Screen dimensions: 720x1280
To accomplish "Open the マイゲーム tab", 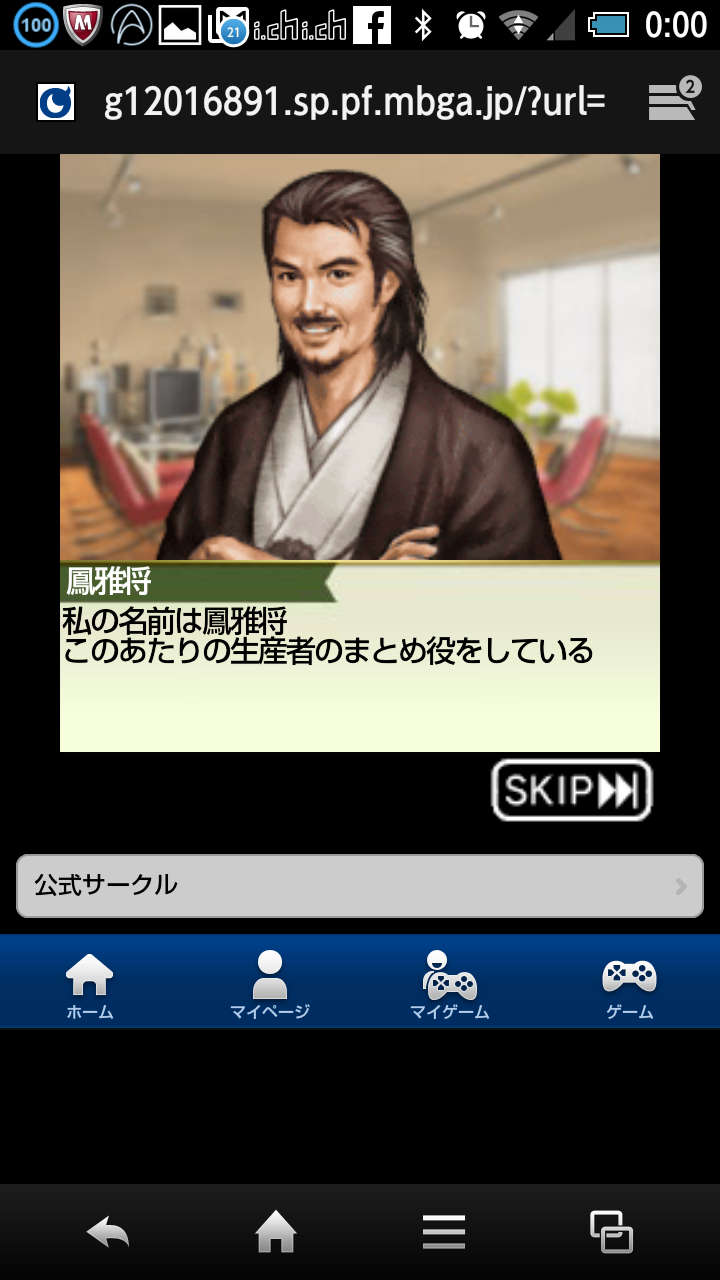I will click(450, 984).
